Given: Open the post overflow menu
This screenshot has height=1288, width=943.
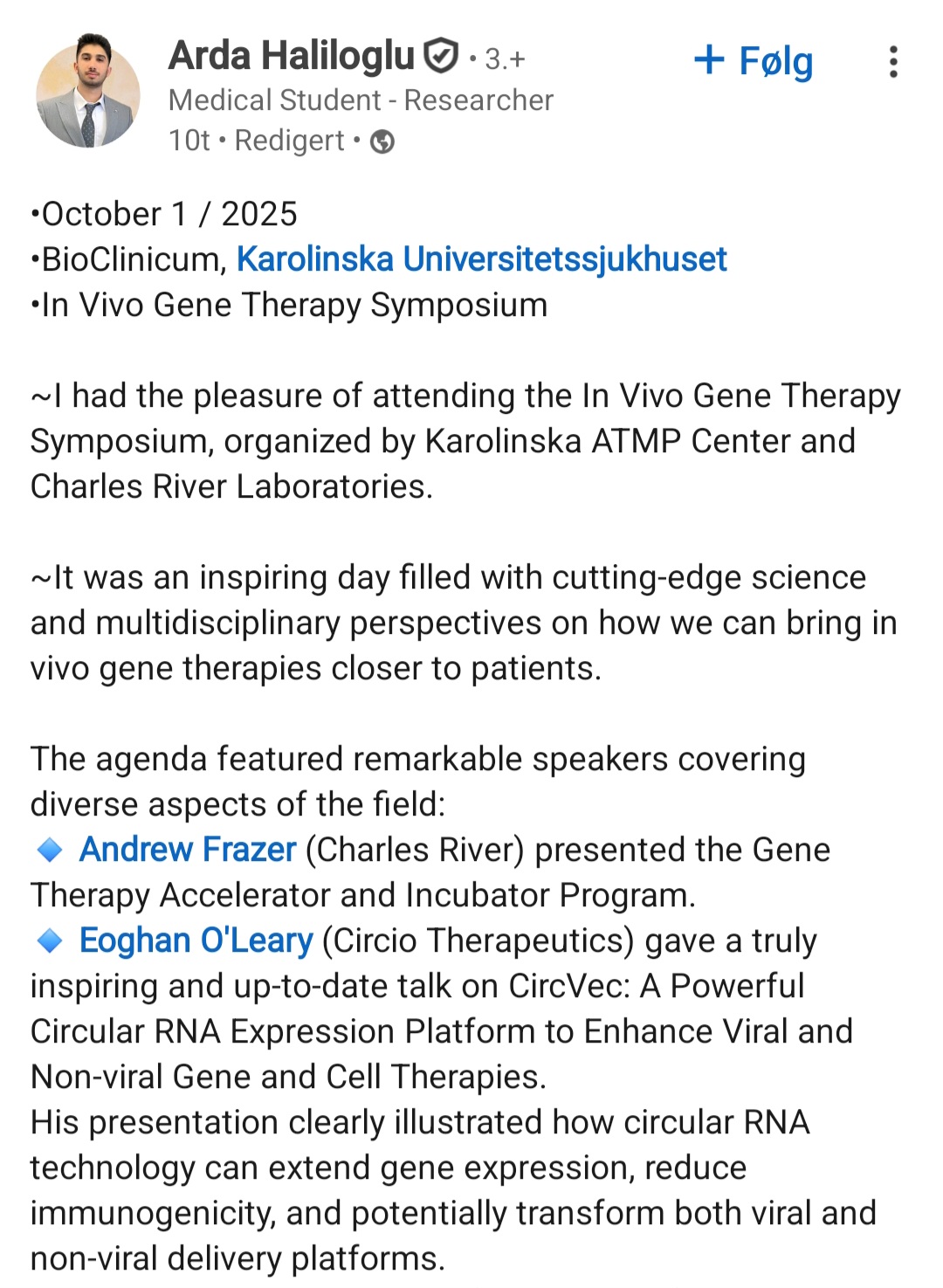Looking at the screenshot, I should coord(892,62).
